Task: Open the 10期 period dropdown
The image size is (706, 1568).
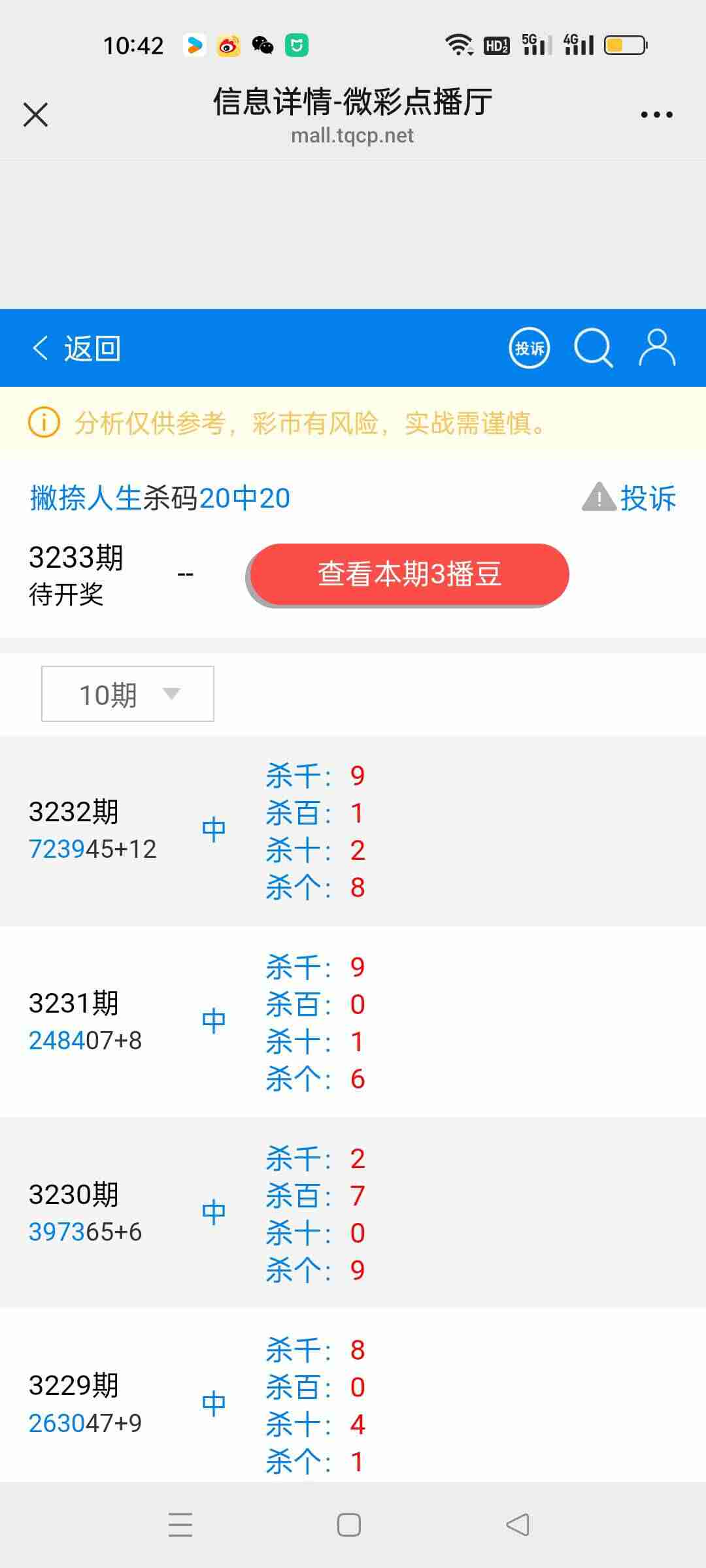Action: pyautogui.click(x=127, y=694)
